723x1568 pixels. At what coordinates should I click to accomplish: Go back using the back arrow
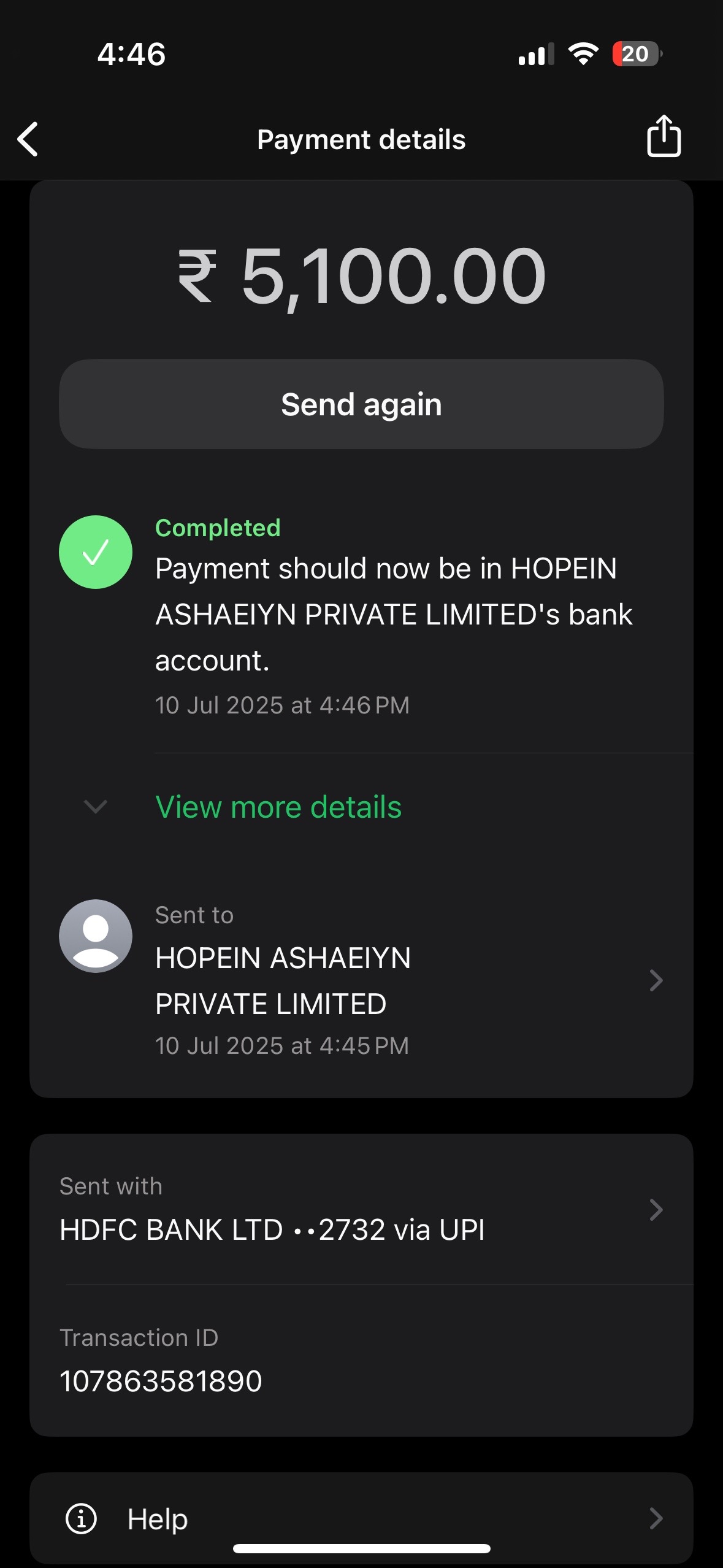tap(28, 139)
